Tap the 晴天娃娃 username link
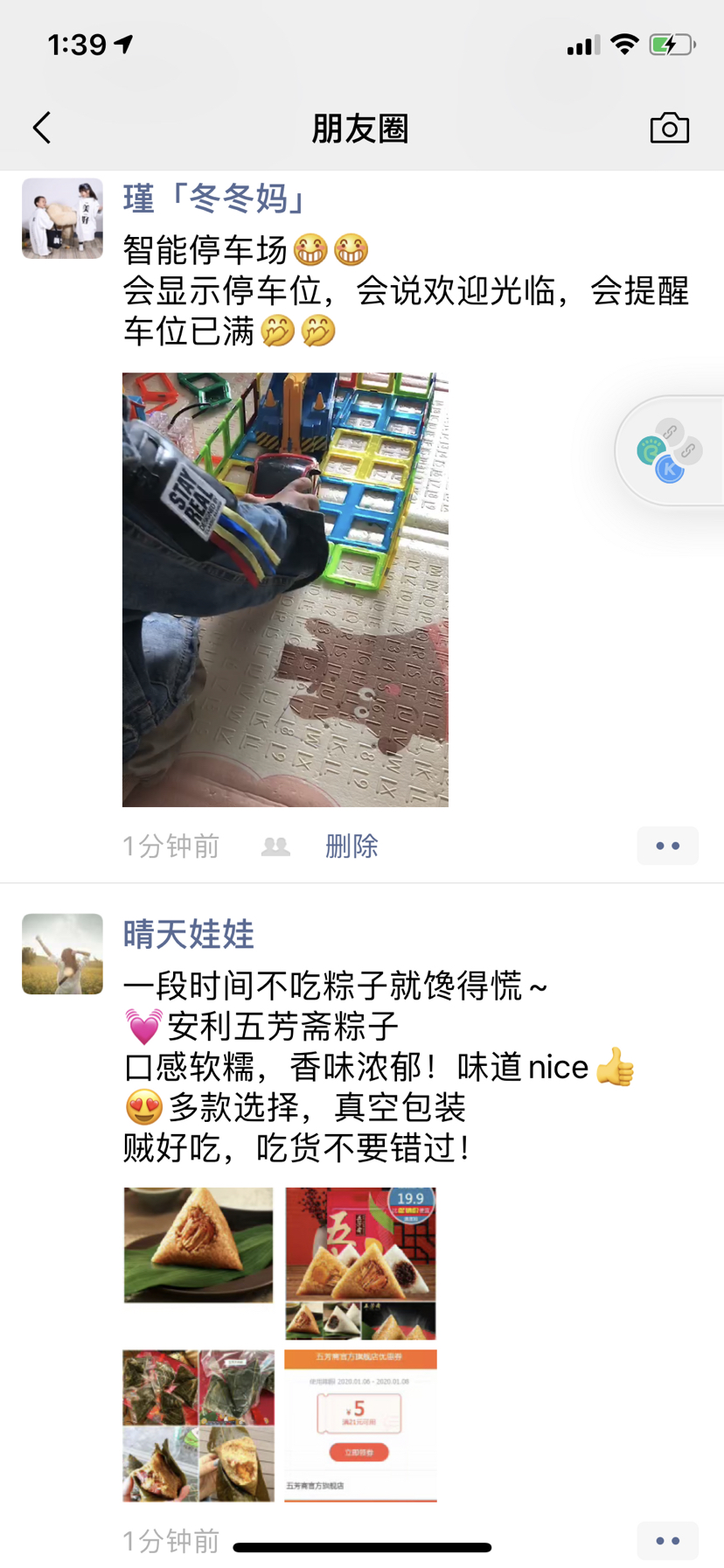The image size is (724, 1568). [188, 934]
